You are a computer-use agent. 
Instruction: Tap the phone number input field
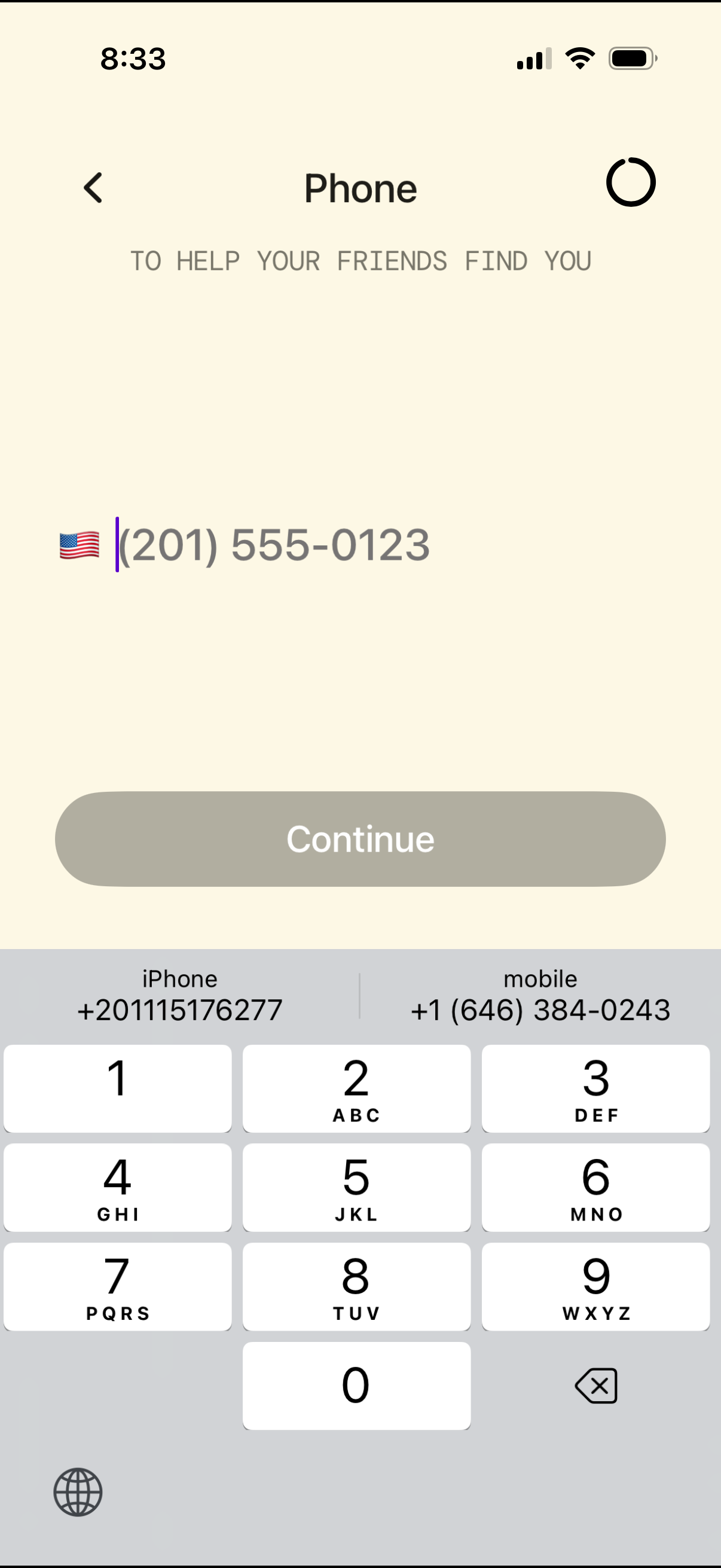[x=274, y=545]
